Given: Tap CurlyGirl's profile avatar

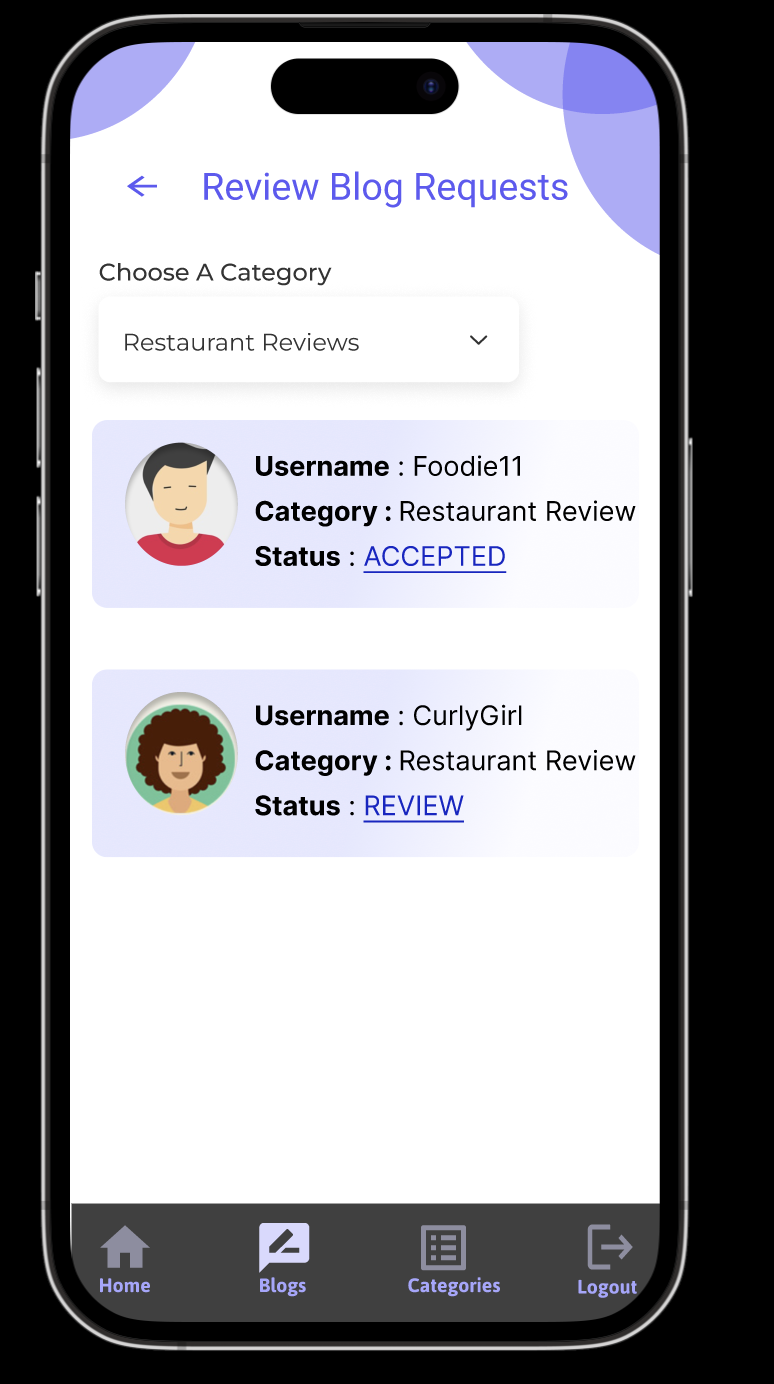Looking at the screenshot, I should click(x=181, y=753).
